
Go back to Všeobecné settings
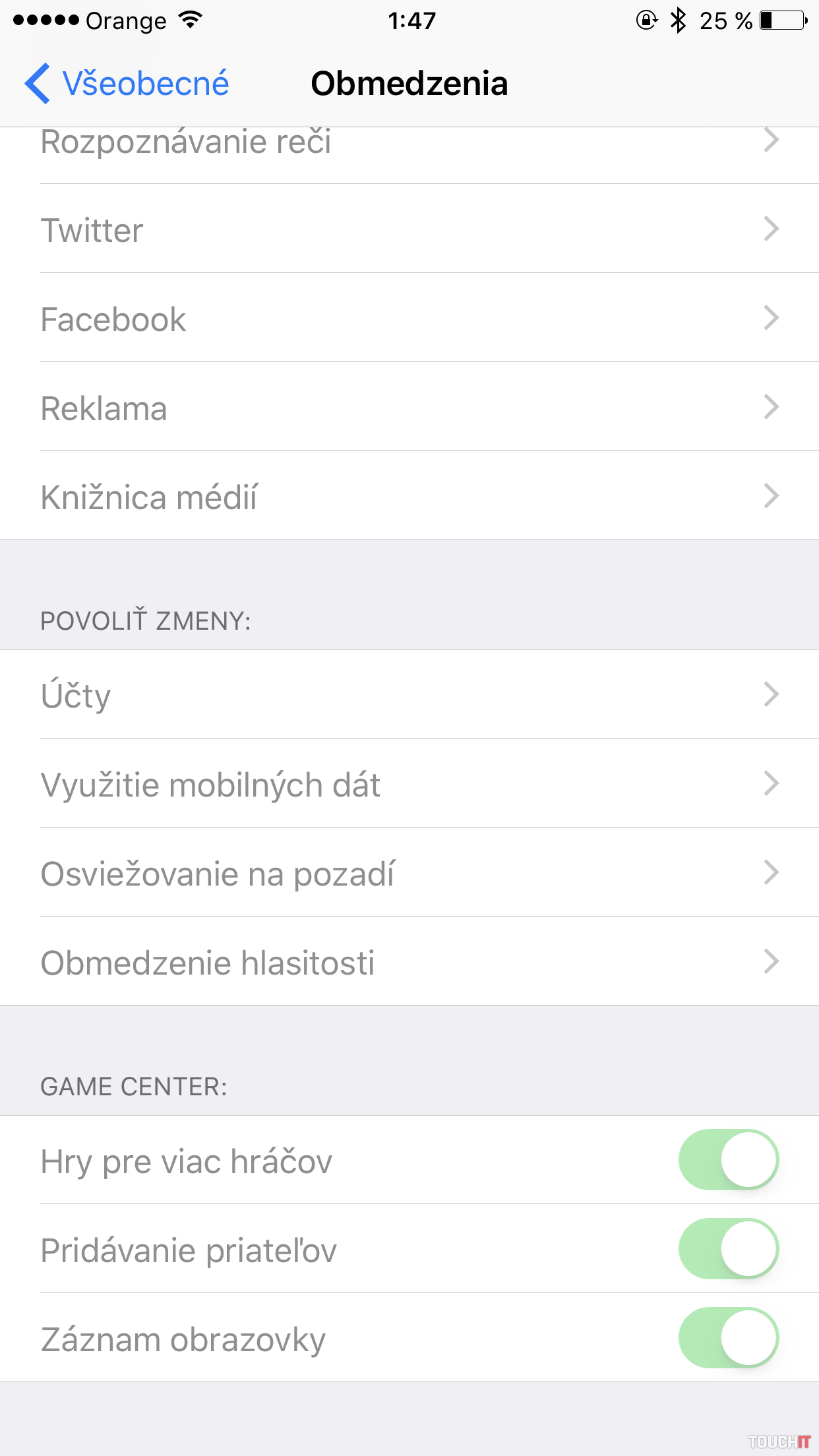pyautogui.click(x=127, y=84)
